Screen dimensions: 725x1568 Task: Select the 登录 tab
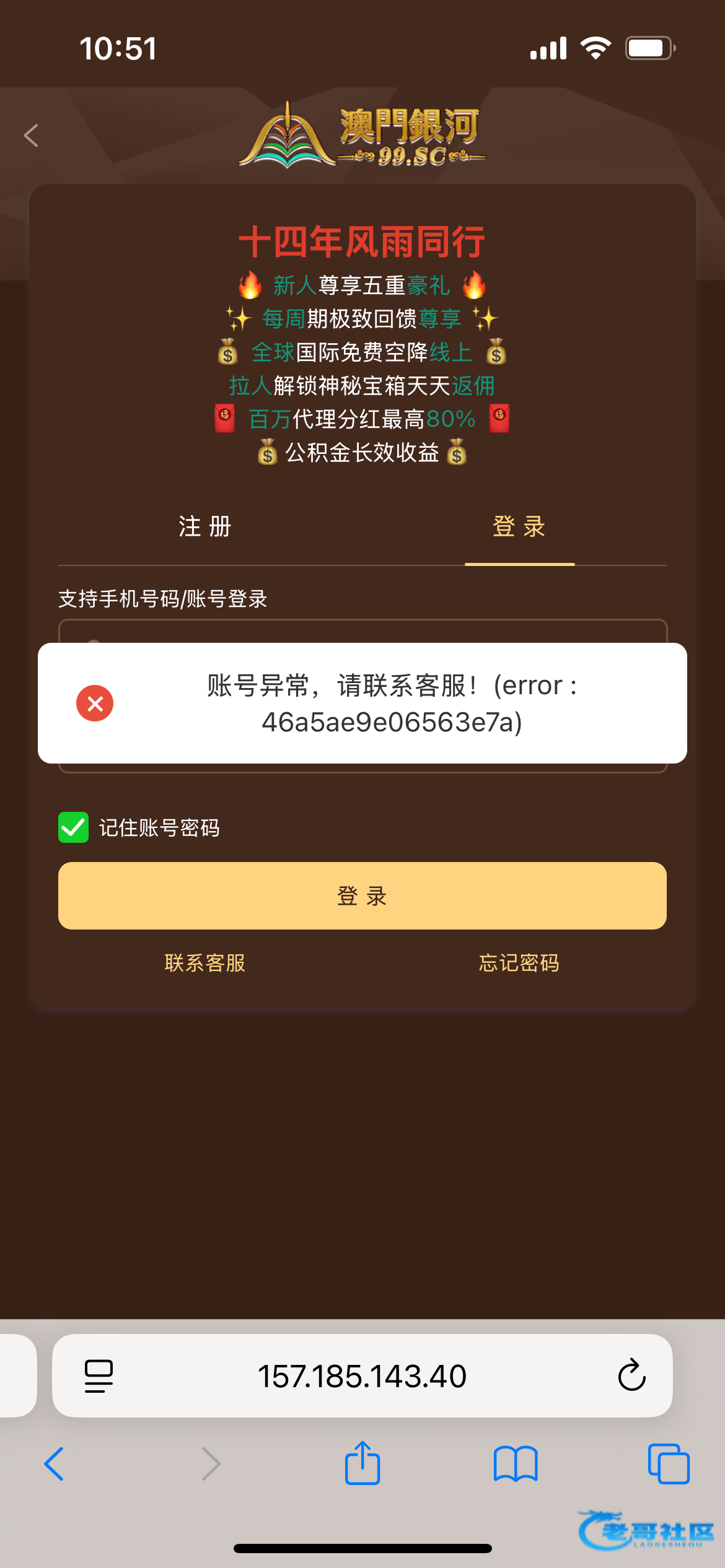(x=519, y=526)
